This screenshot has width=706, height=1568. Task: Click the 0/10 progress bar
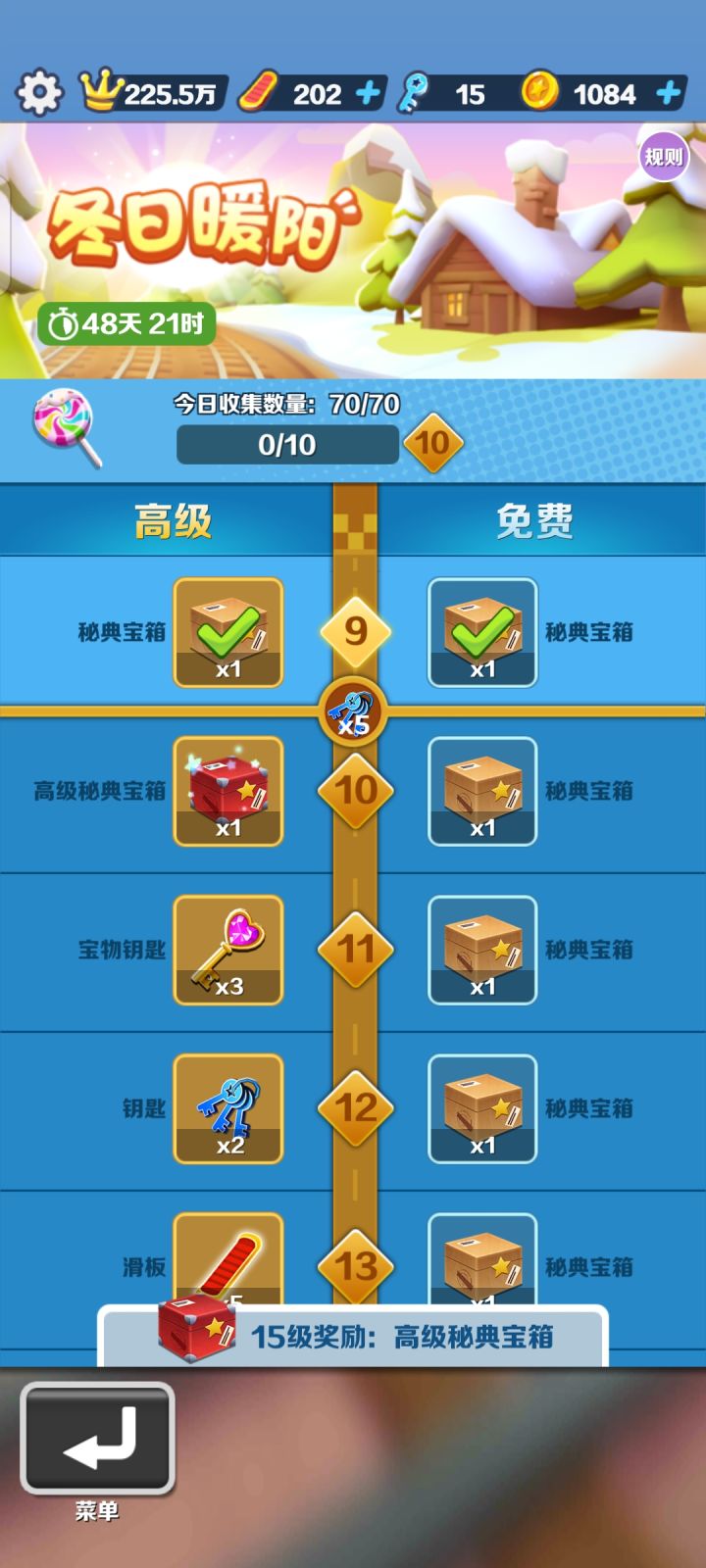click(x=287, y=446)
